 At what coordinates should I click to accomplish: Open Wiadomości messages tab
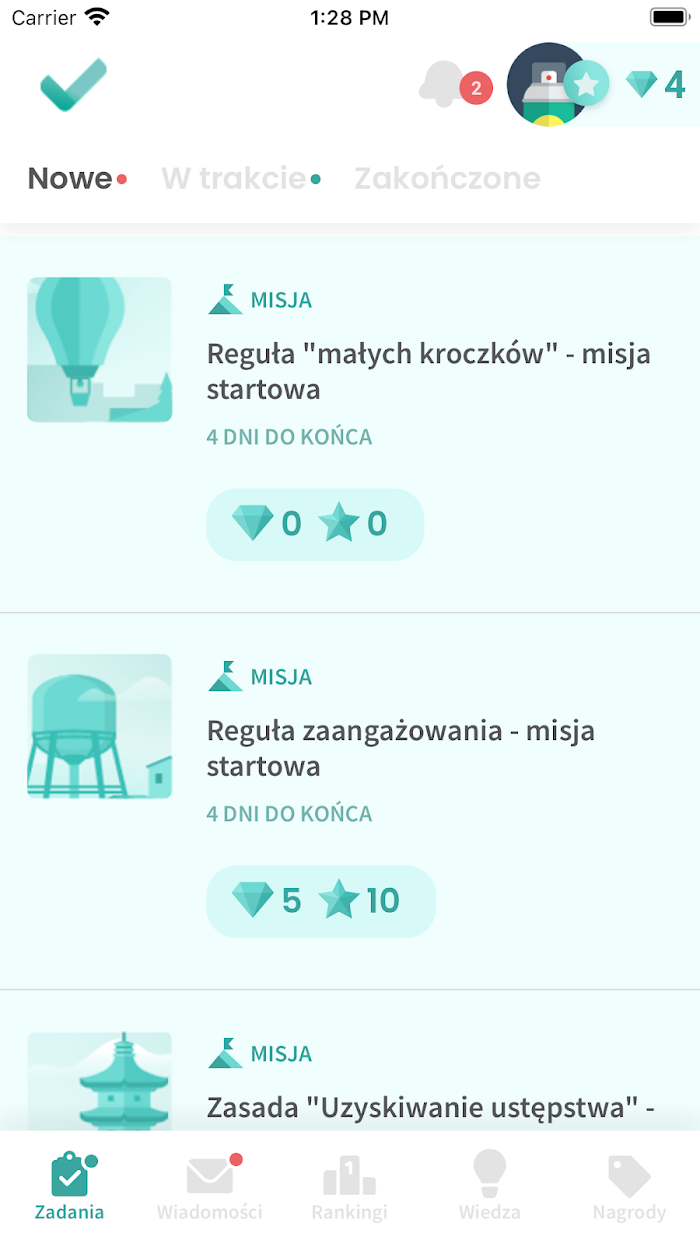(210, 1188)
